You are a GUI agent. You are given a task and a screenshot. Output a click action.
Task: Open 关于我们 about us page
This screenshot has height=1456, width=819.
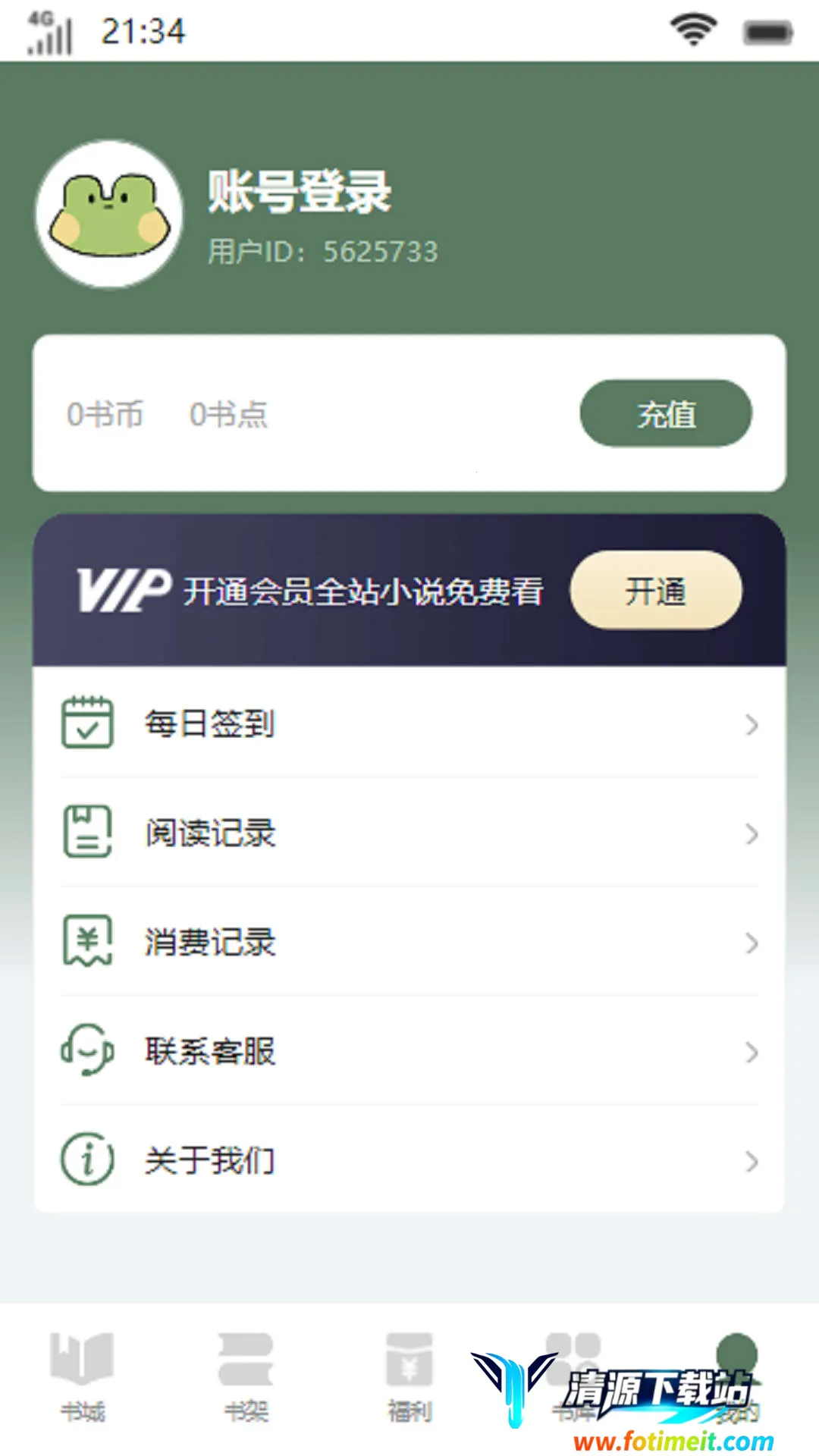(x=409, y=1160)
